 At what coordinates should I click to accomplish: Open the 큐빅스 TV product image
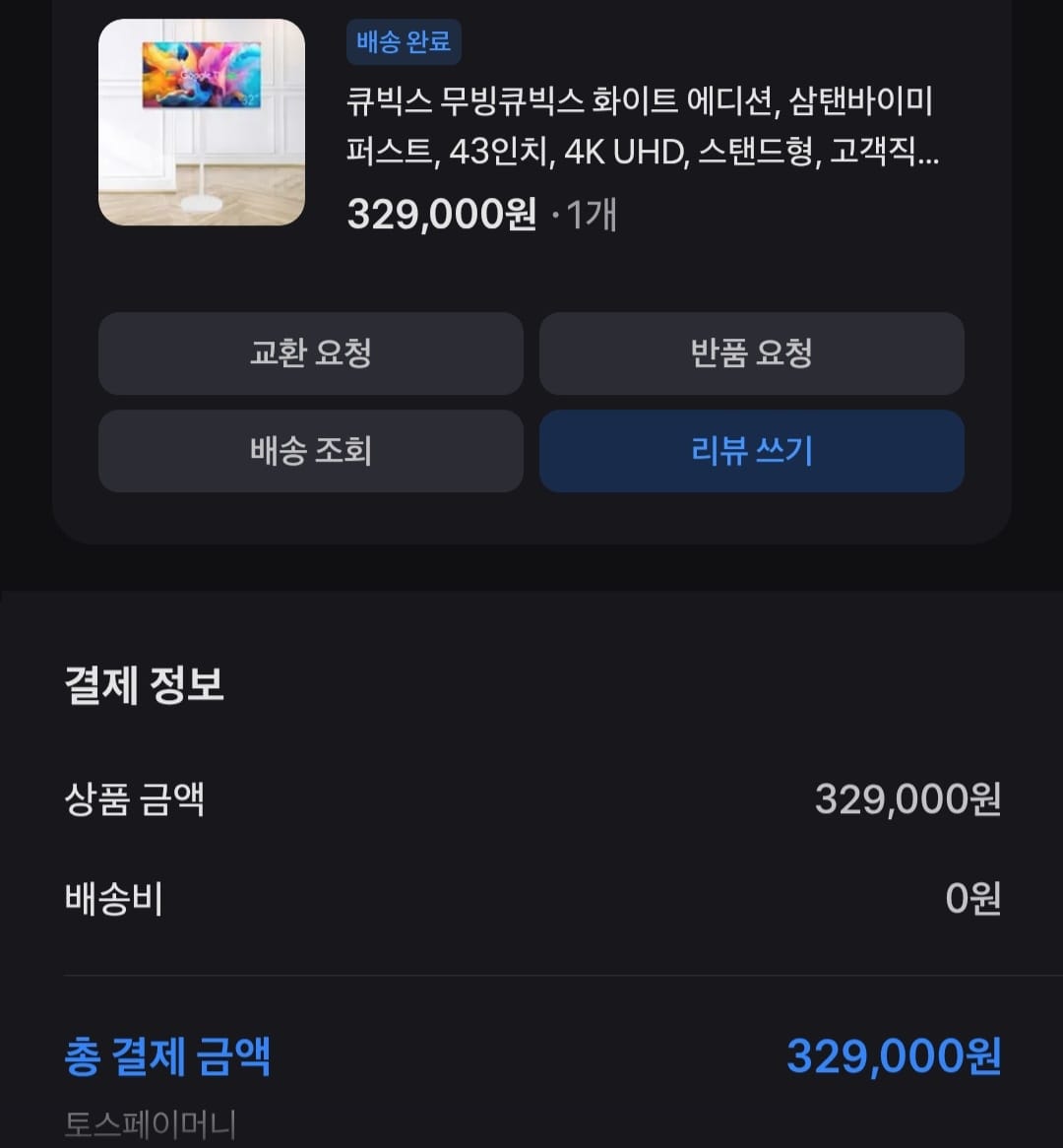coord(202,122)
